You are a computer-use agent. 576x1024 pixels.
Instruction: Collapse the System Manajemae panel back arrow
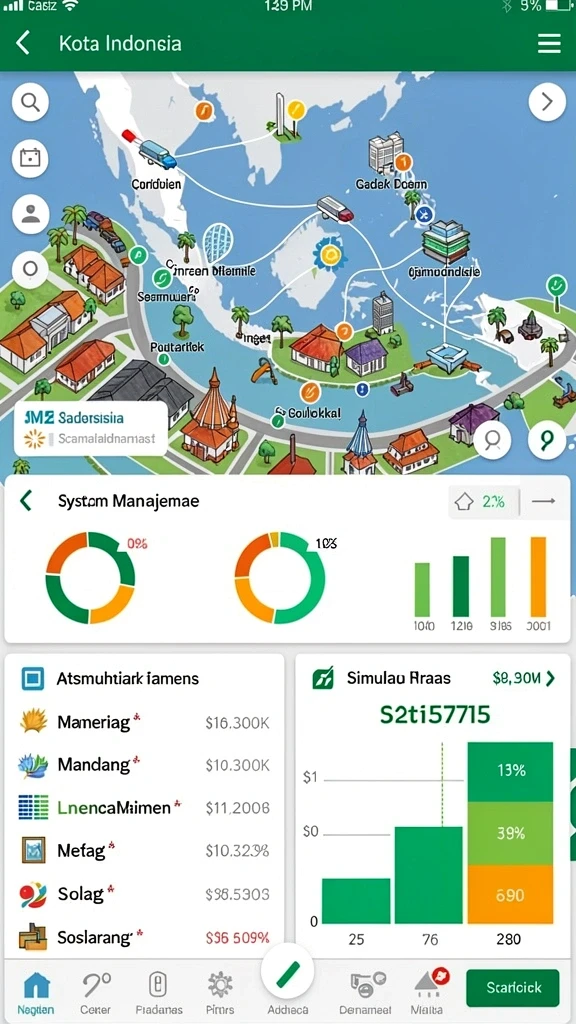click(x=26, y=501)
